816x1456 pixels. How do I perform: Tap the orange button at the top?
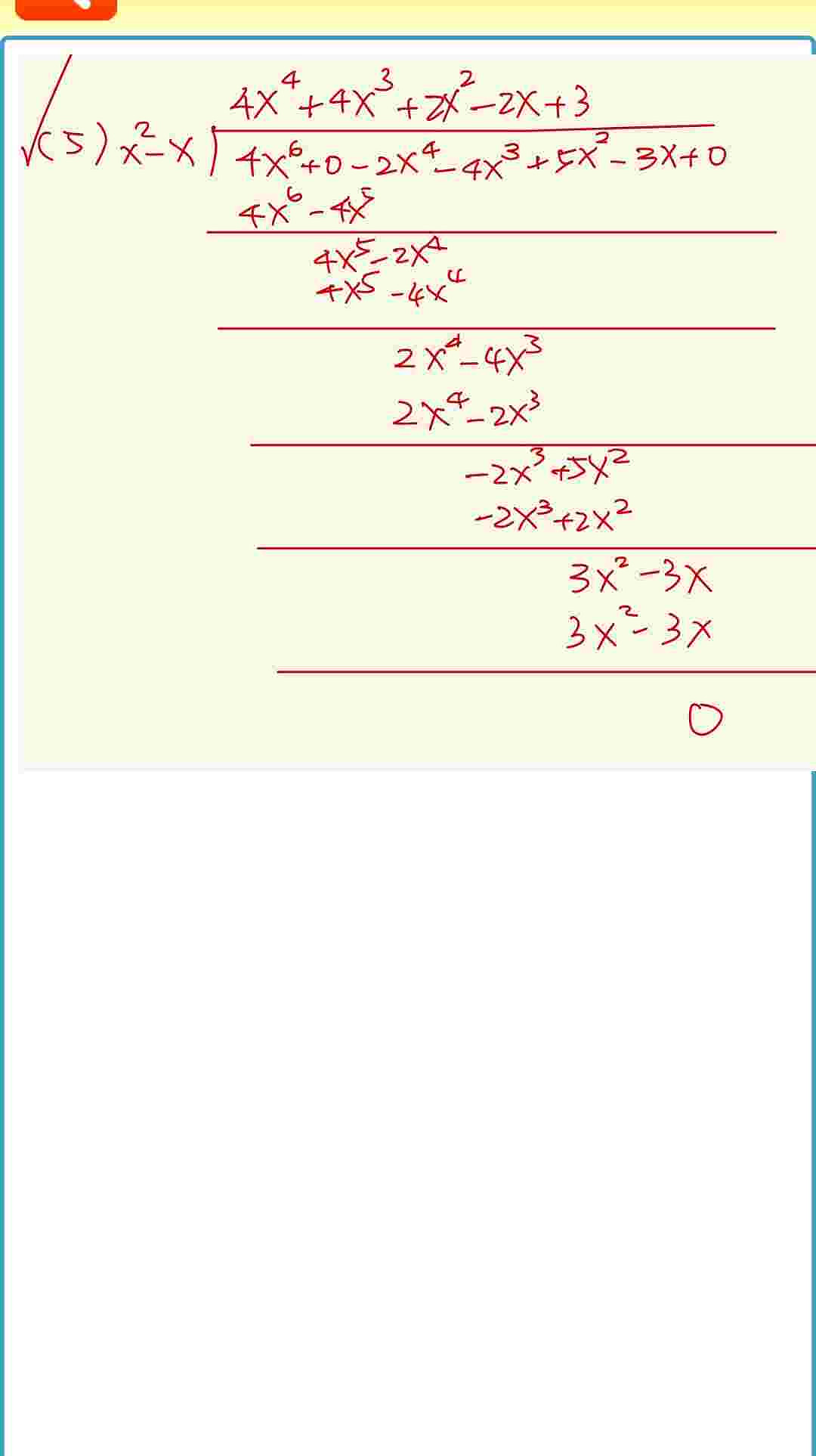click(x=66, y=9)
